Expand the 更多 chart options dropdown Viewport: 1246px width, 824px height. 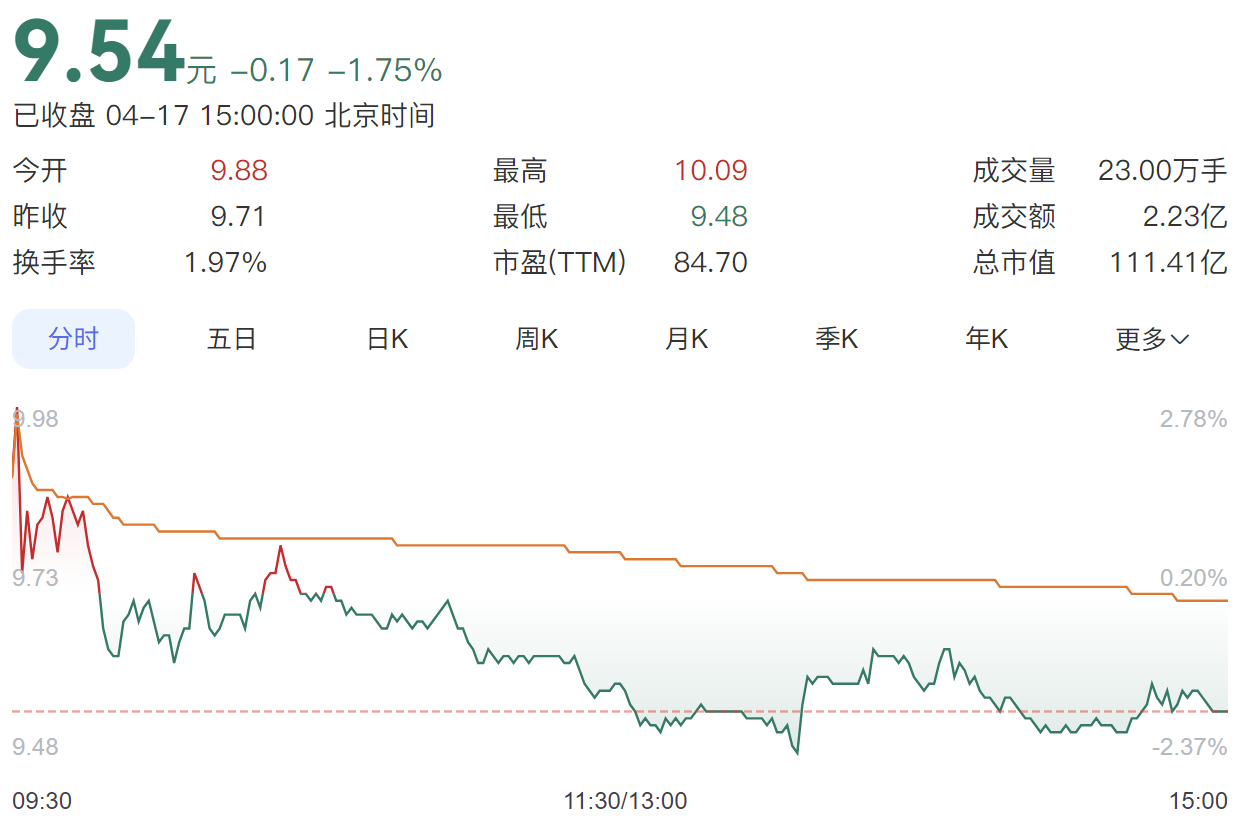1152,339
